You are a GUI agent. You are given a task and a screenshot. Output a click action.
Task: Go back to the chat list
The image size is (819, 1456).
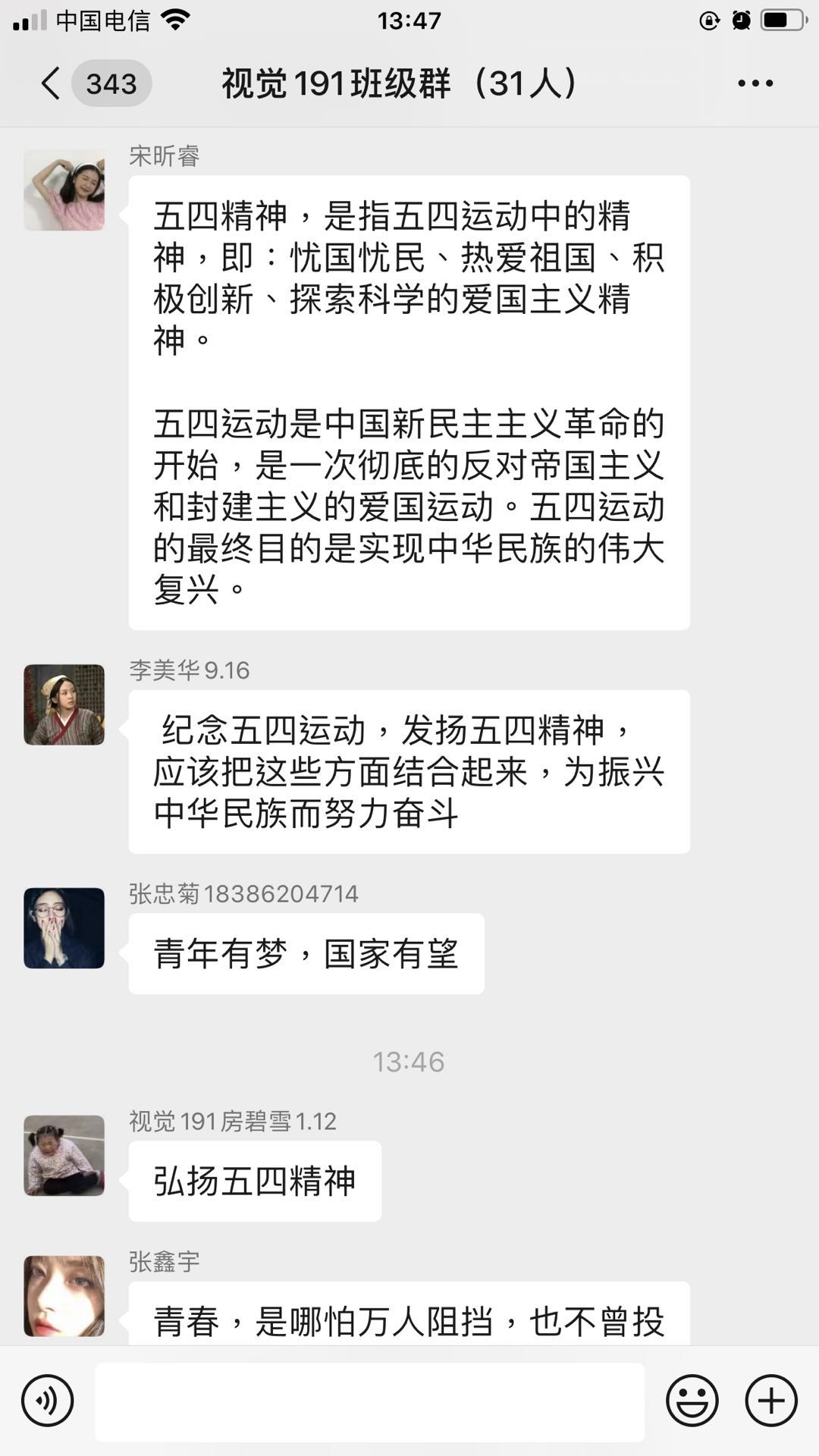[x=52, y=83]
